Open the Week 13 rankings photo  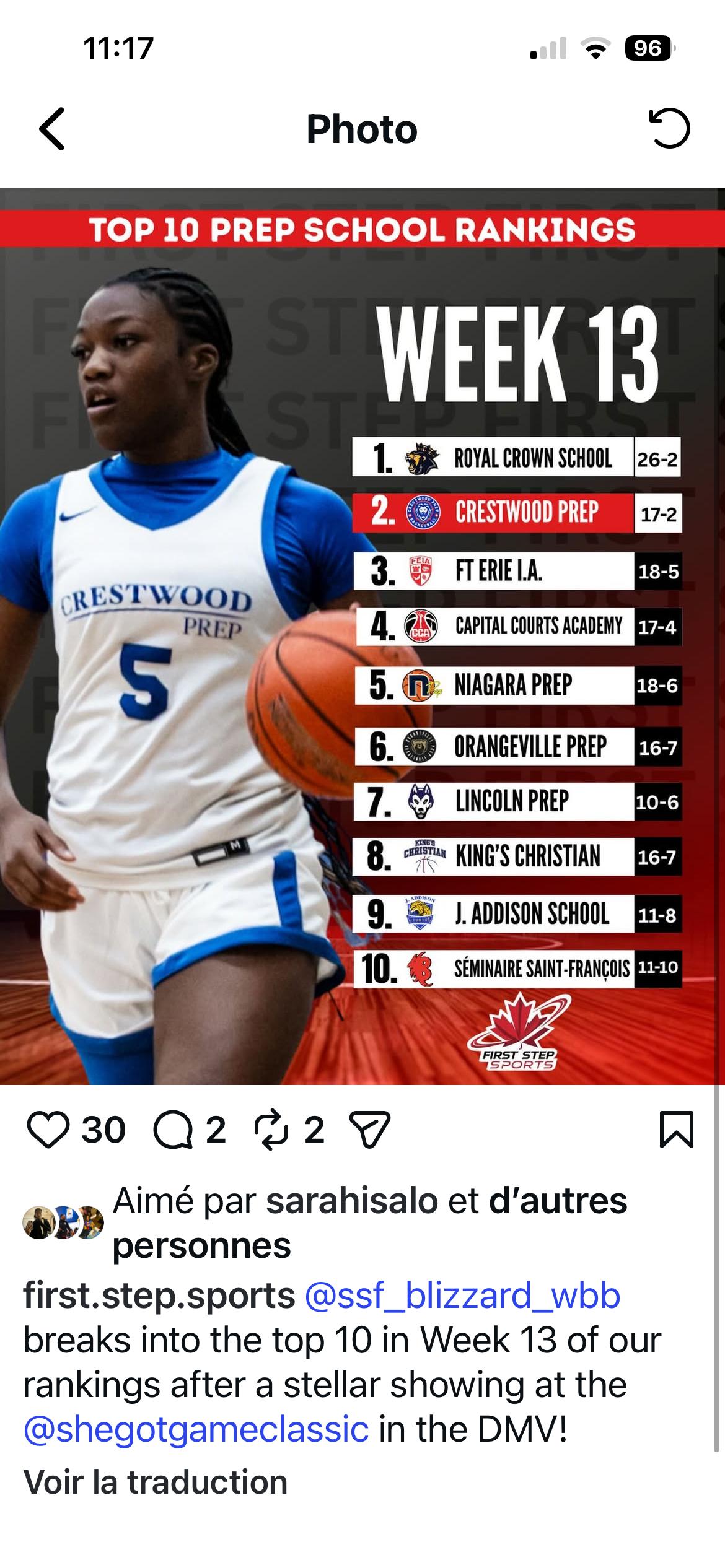click(362, 636)
